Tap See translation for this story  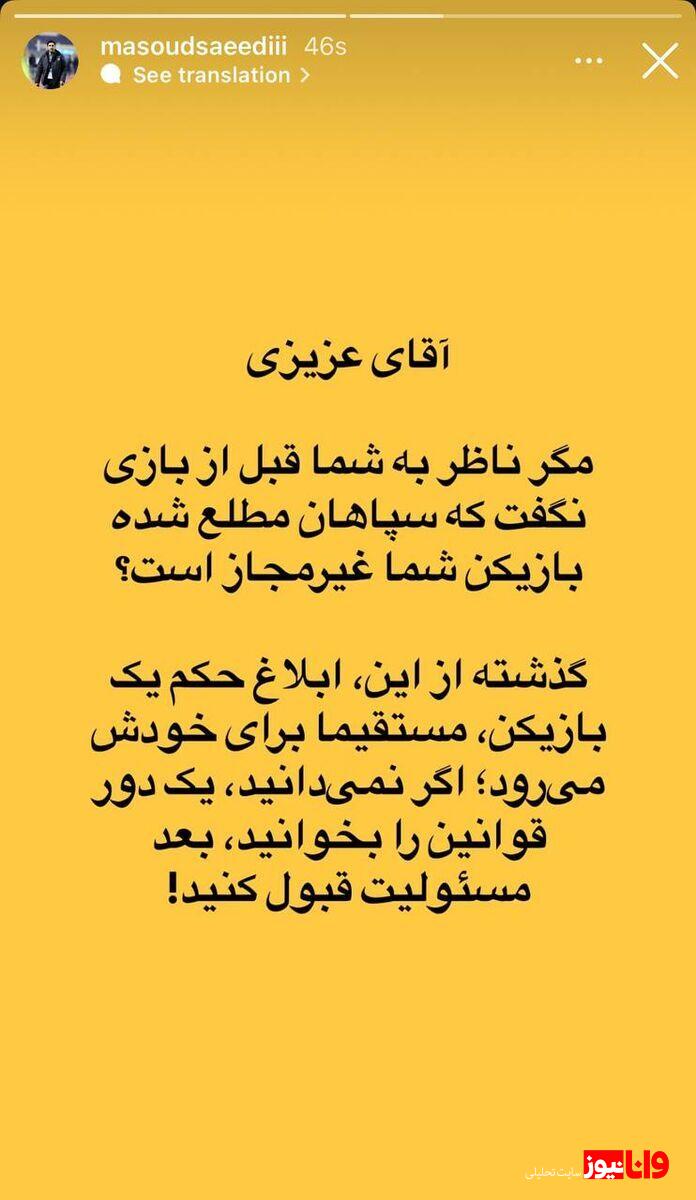(210, 75)
